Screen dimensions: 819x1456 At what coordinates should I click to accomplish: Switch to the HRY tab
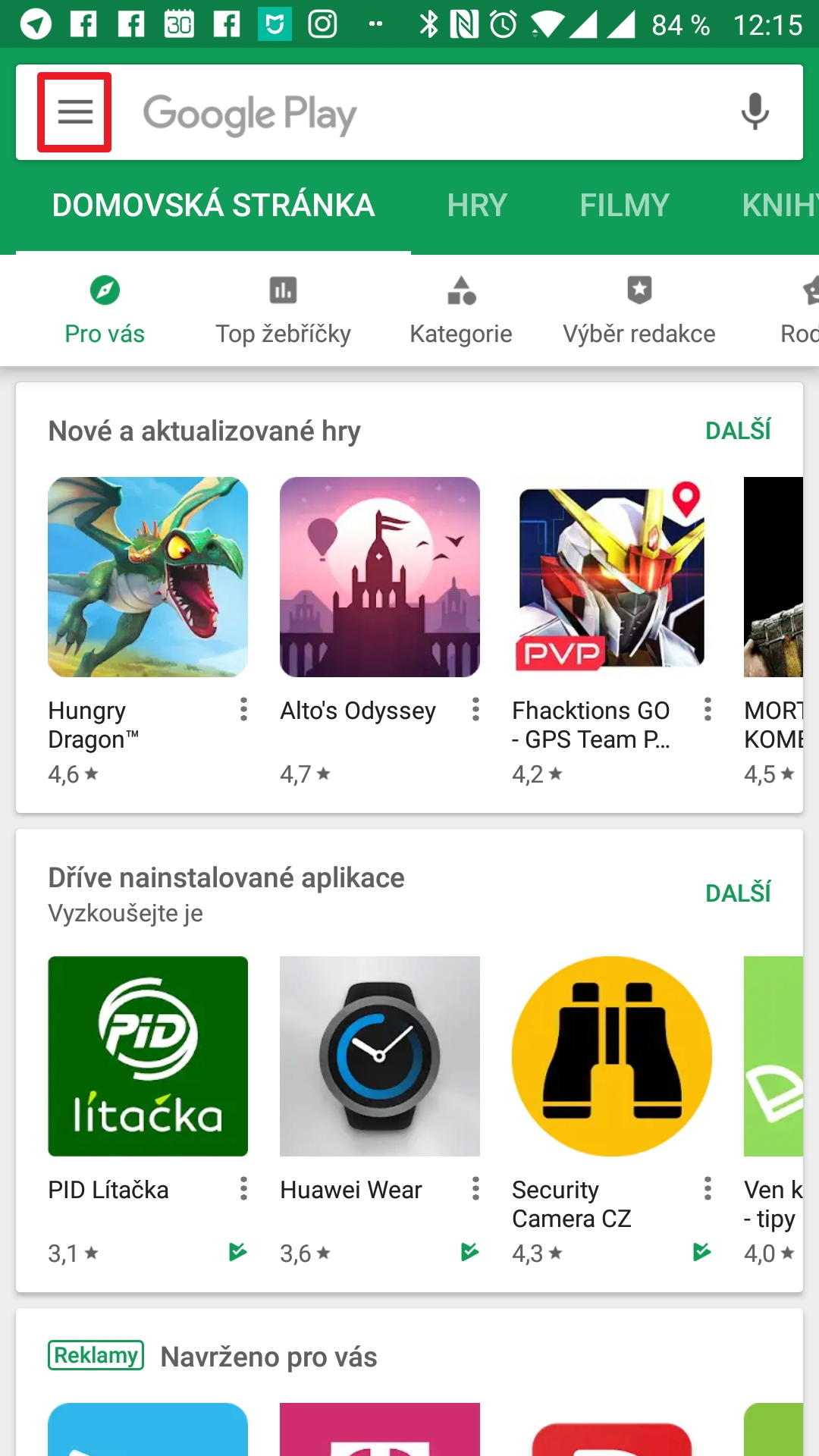[x=477, y=206]
